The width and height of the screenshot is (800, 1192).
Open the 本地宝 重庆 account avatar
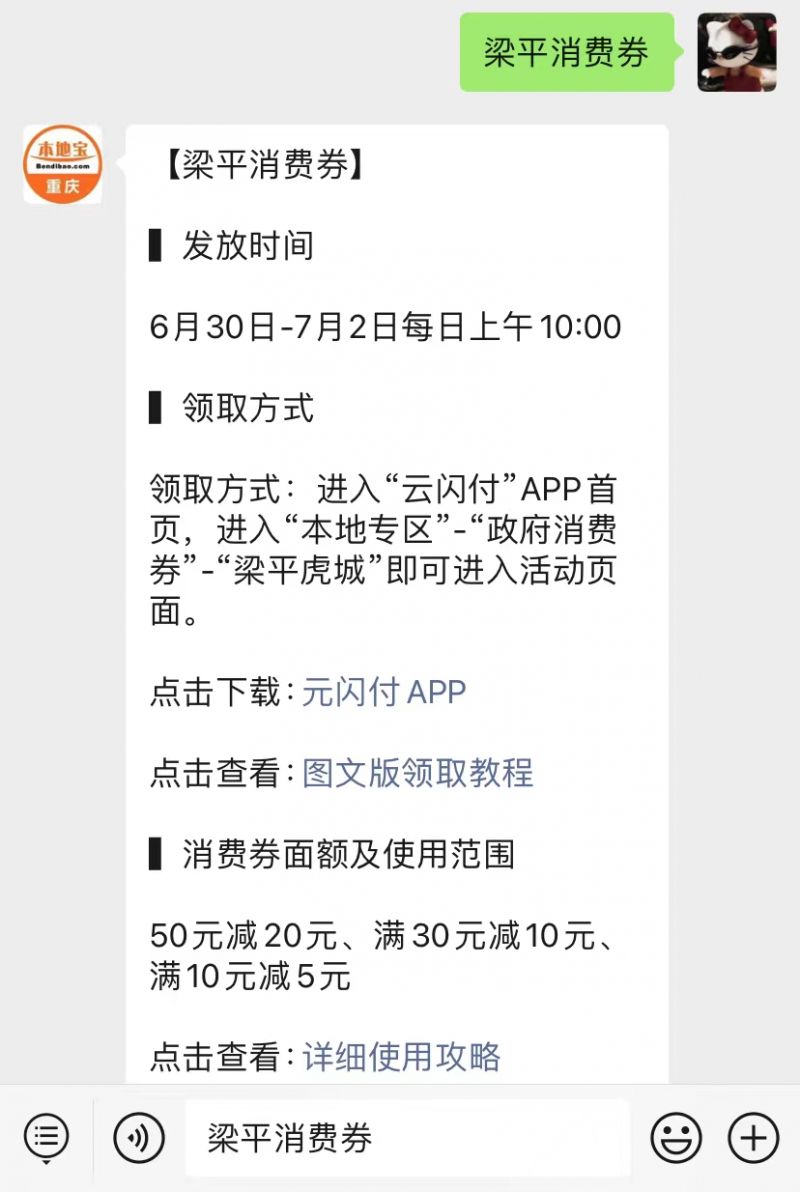(62, 164)
